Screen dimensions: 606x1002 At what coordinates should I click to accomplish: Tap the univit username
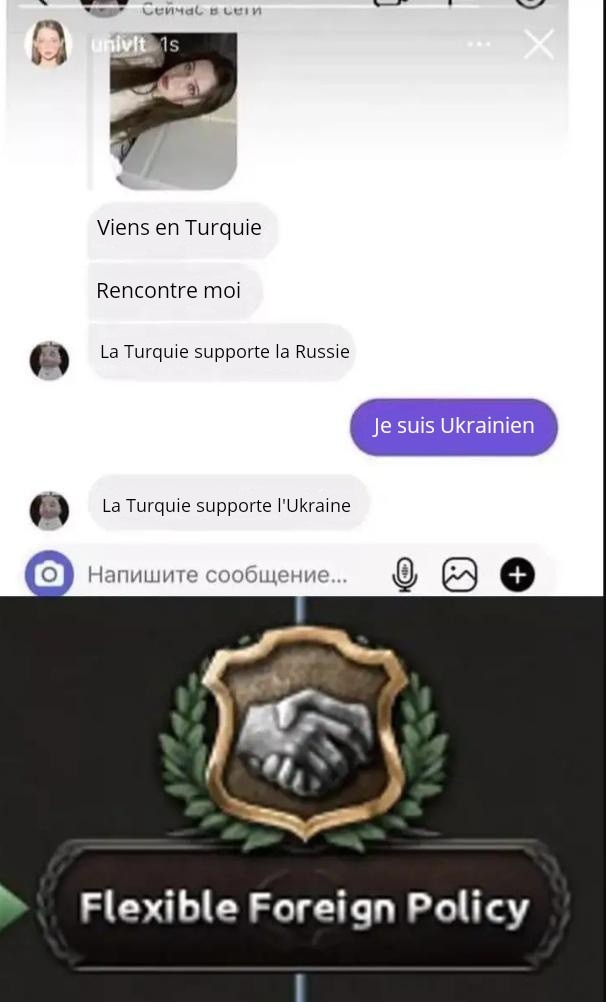118,45
